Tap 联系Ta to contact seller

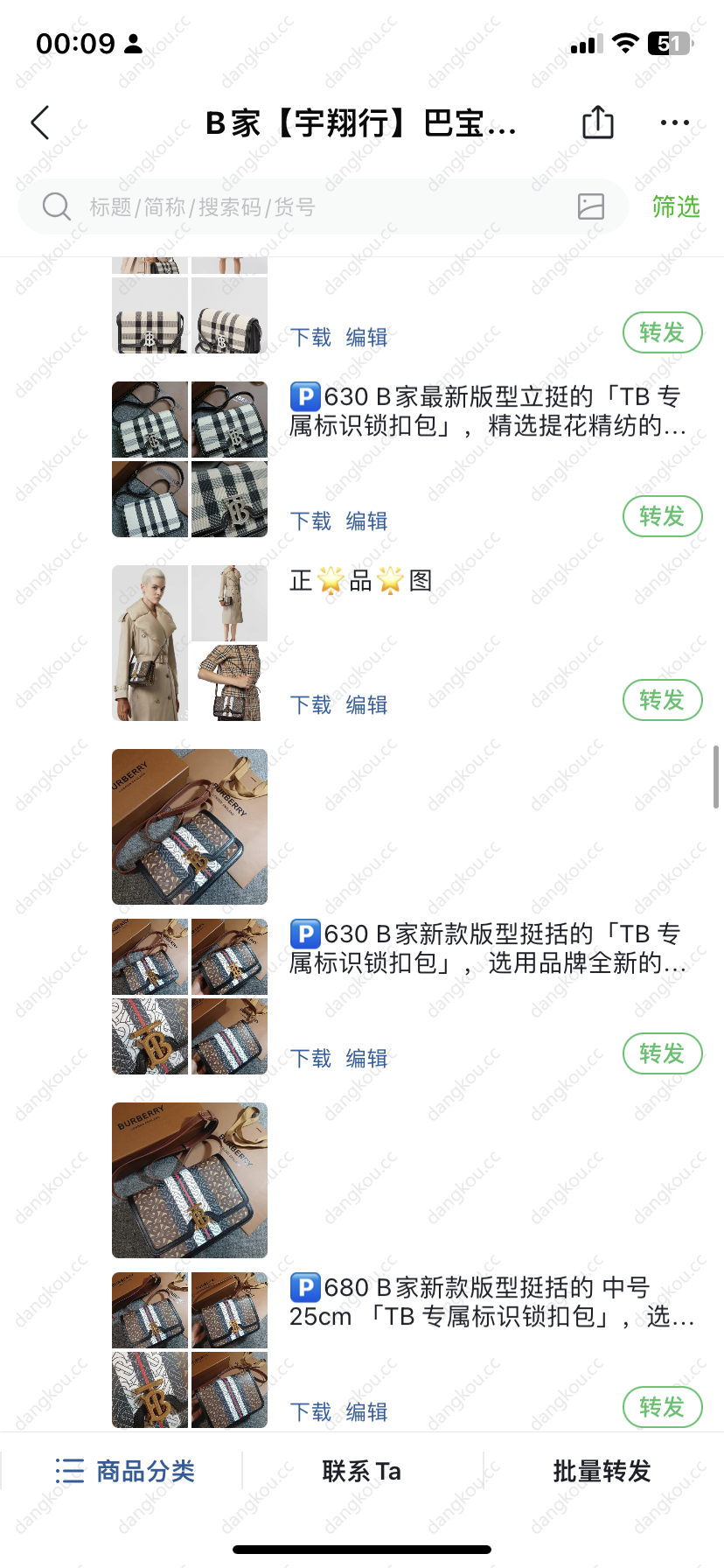click(x=362, y=1471)
